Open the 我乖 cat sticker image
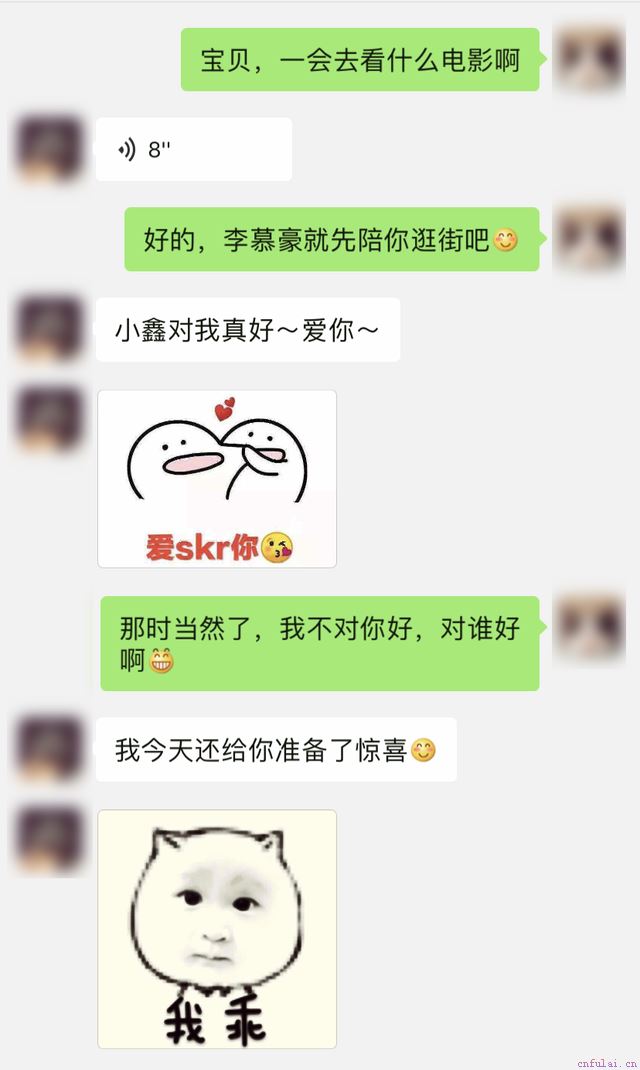Image resolution: width=640 pixels, height=1070 pixels. pos(217,928)
